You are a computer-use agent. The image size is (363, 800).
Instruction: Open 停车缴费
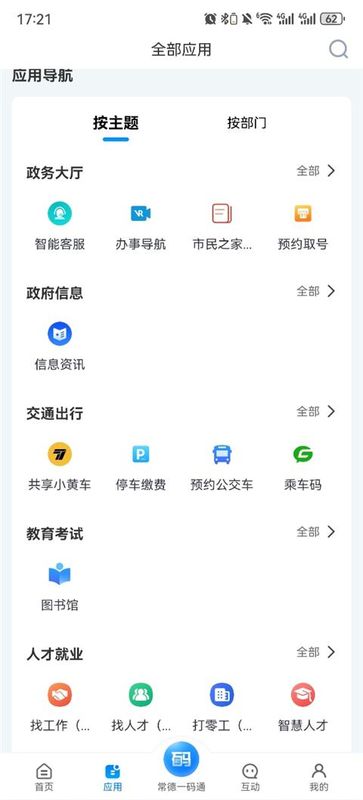point(140,467)
